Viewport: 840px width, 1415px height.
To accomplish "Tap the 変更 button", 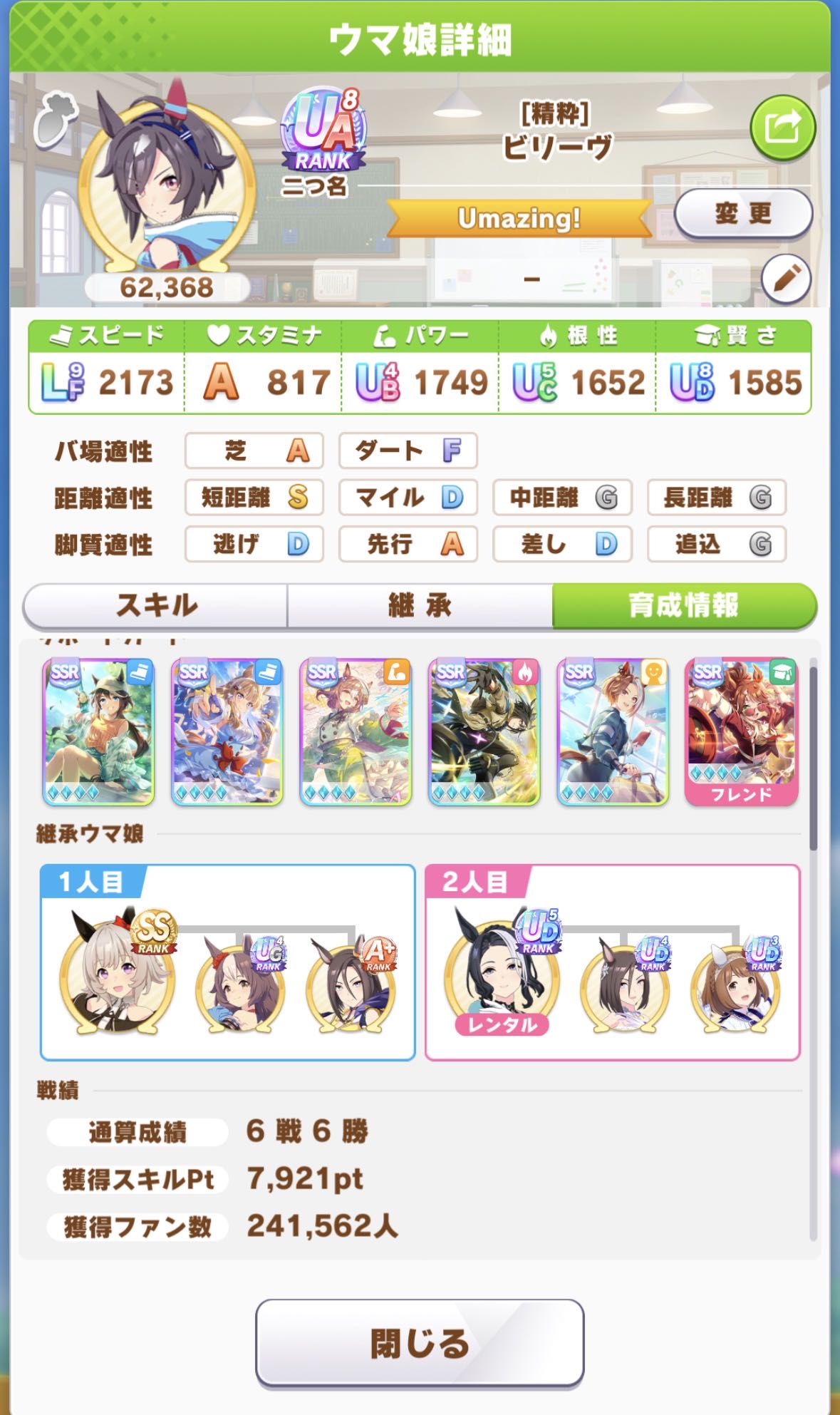I will tap(742, 213).
